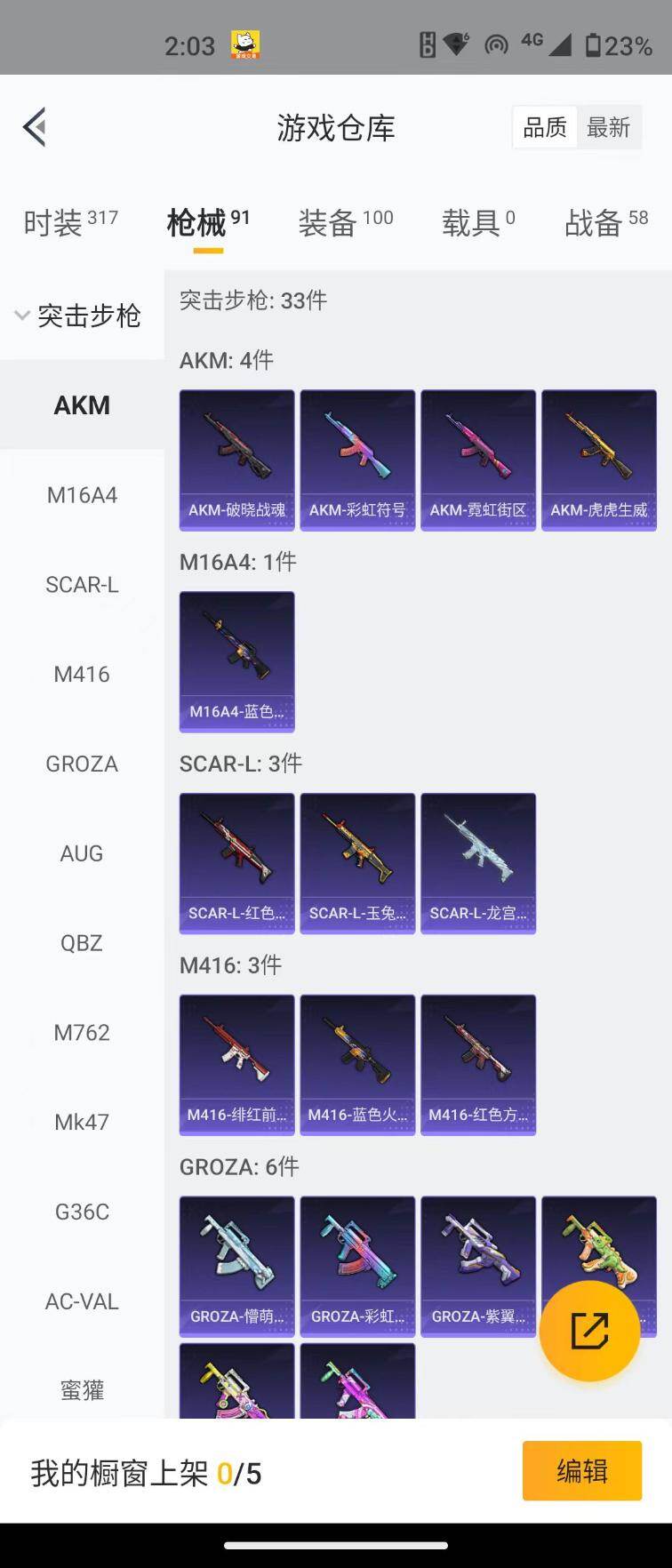672x1568 pixels.
Task: Select M16A4 in the weapon sidebar
Action: pos(82,495)
